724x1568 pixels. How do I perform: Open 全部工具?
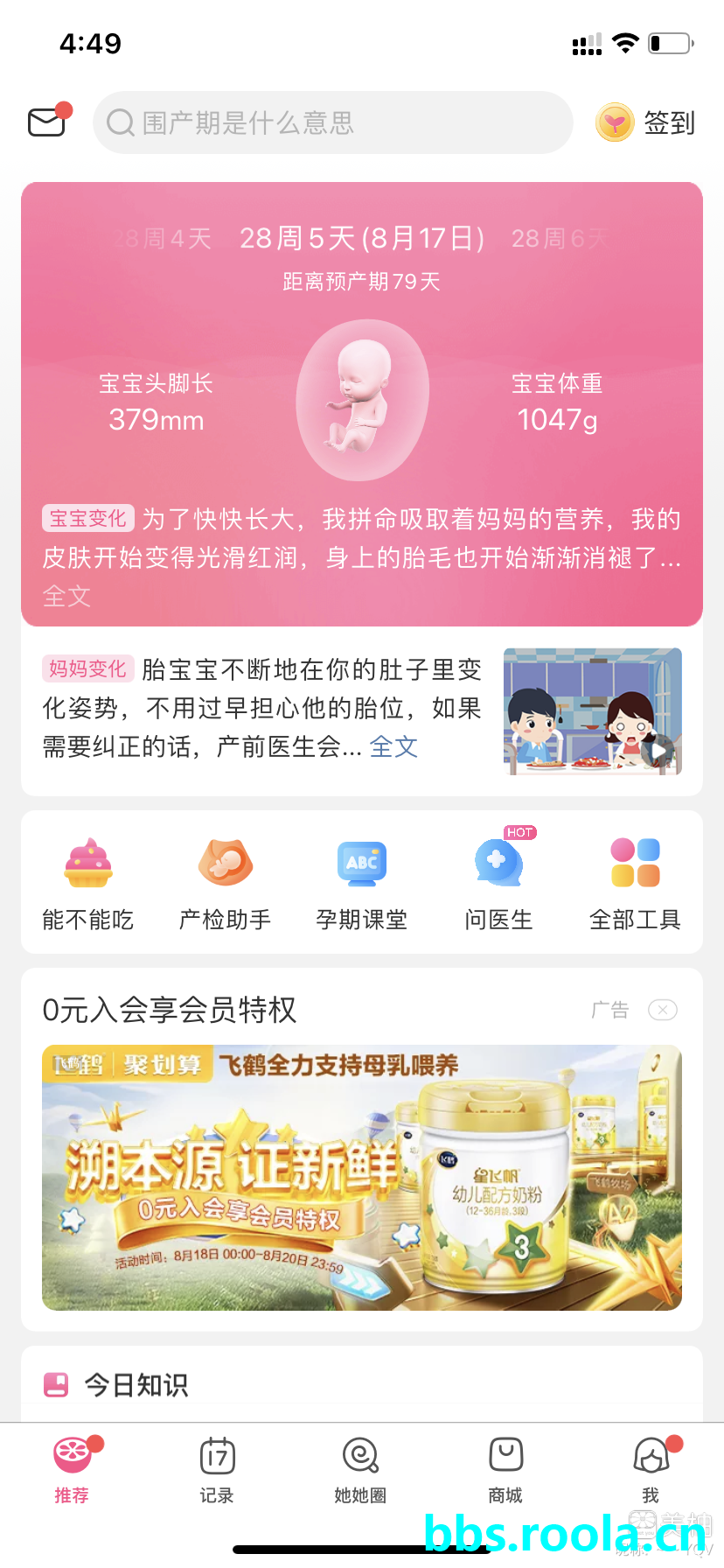(x=635, y=884)
